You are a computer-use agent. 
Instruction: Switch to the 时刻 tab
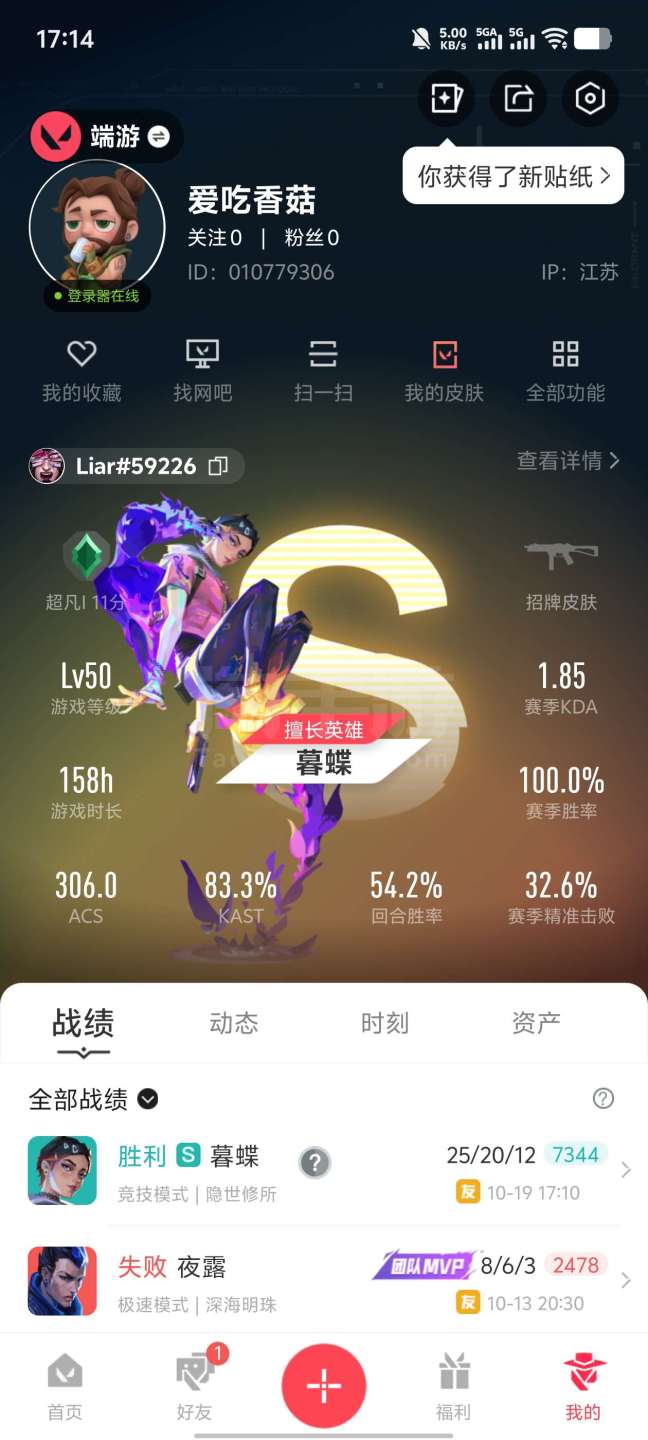coord(385,1023)
